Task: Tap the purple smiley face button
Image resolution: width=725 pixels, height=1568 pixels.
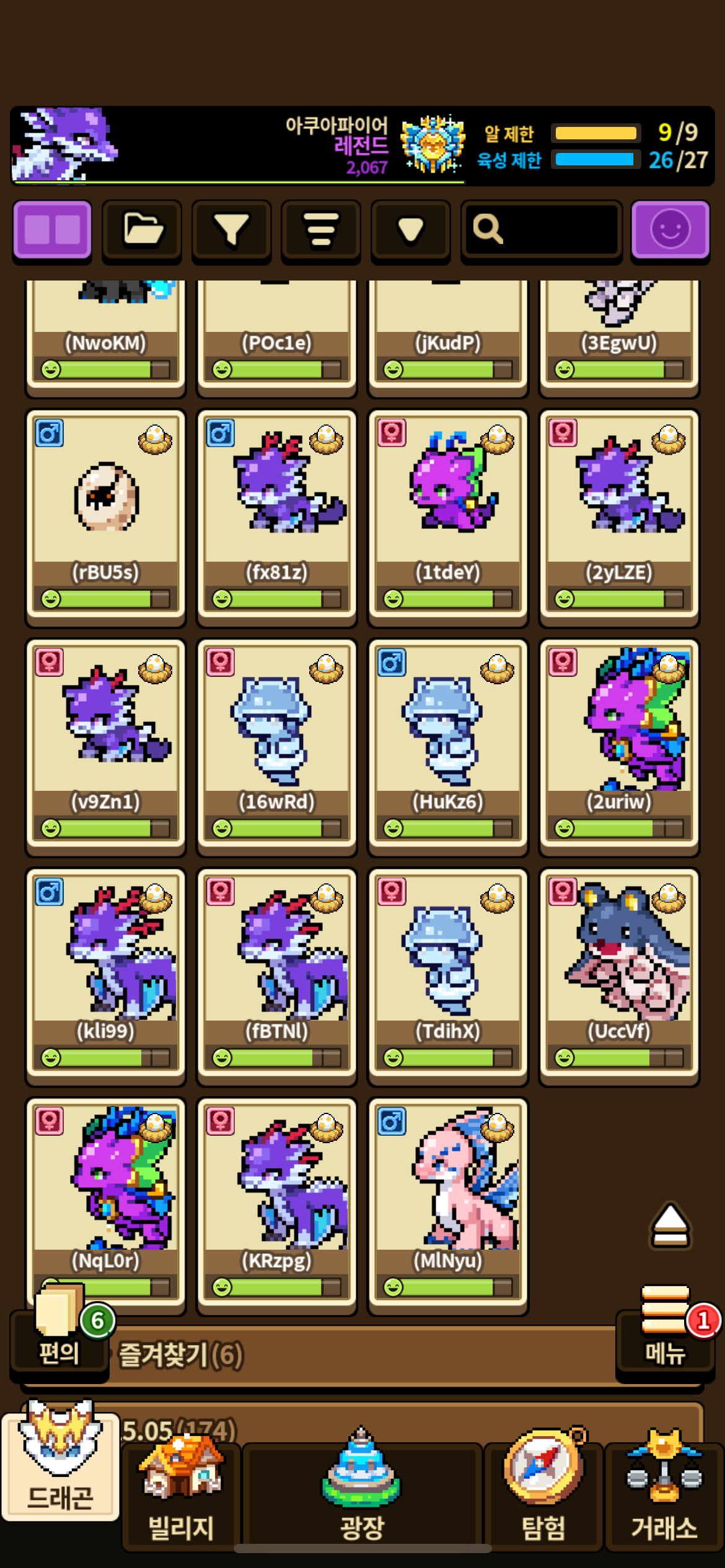Action: (670, 230)
